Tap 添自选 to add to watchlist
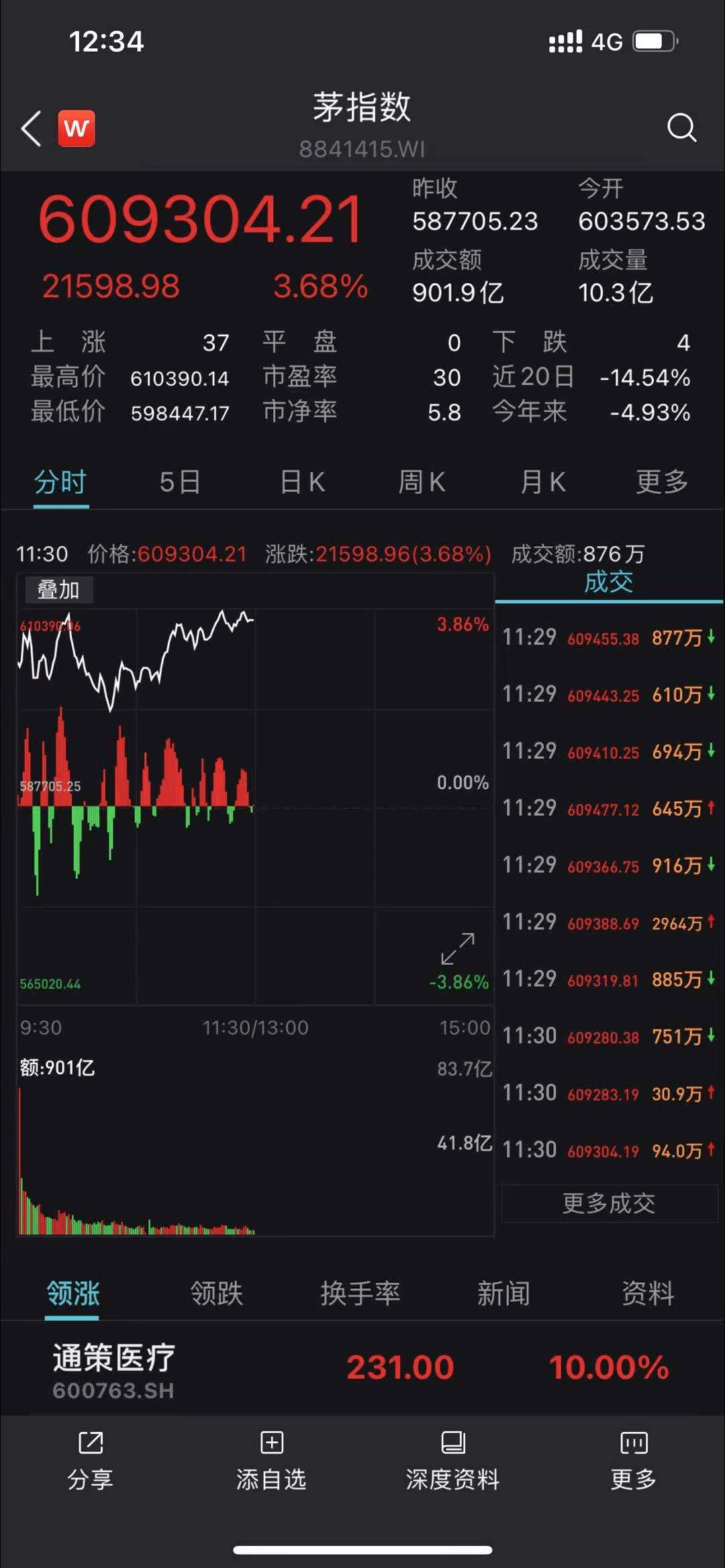 [271, 1461]
